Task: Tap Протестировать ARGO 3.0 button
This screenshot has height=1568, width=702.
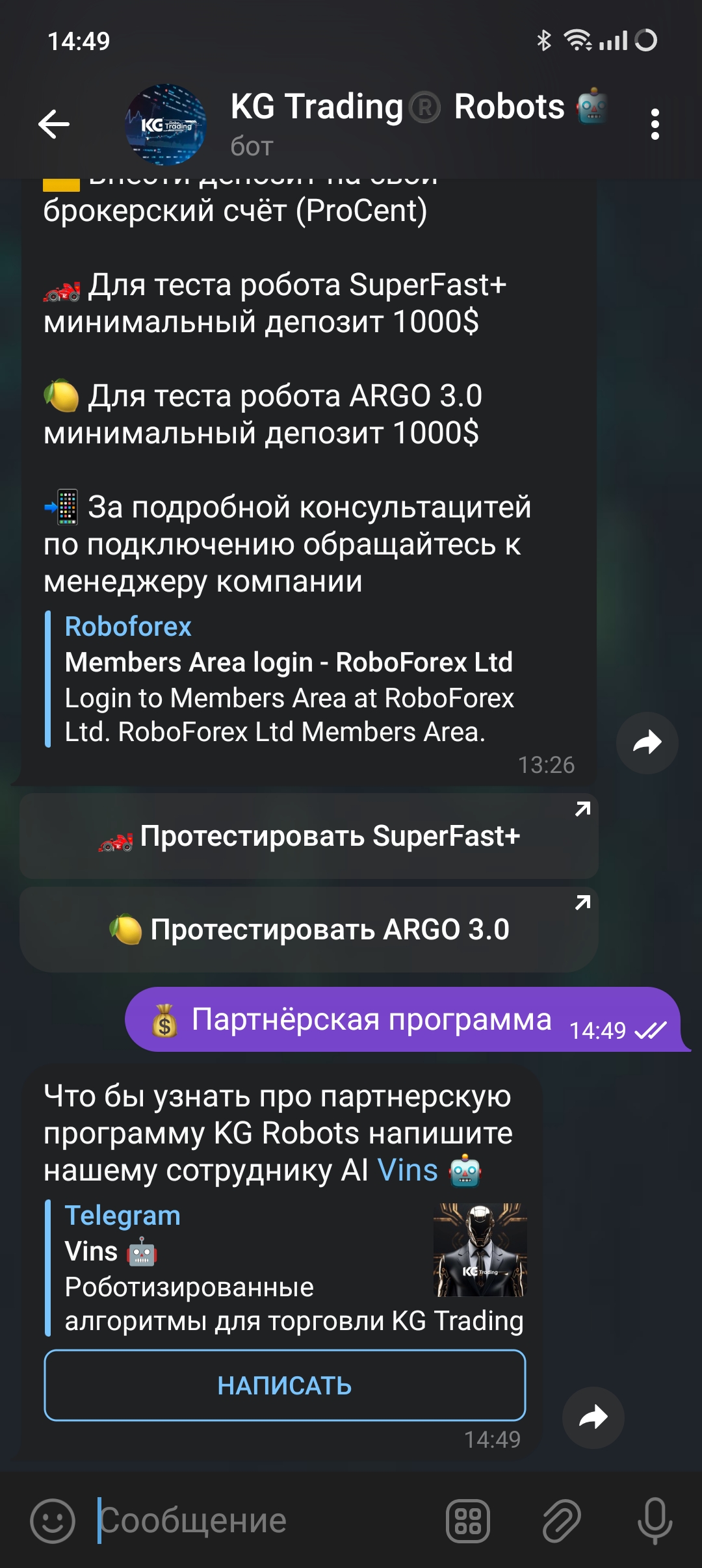Action: [309, 930]
